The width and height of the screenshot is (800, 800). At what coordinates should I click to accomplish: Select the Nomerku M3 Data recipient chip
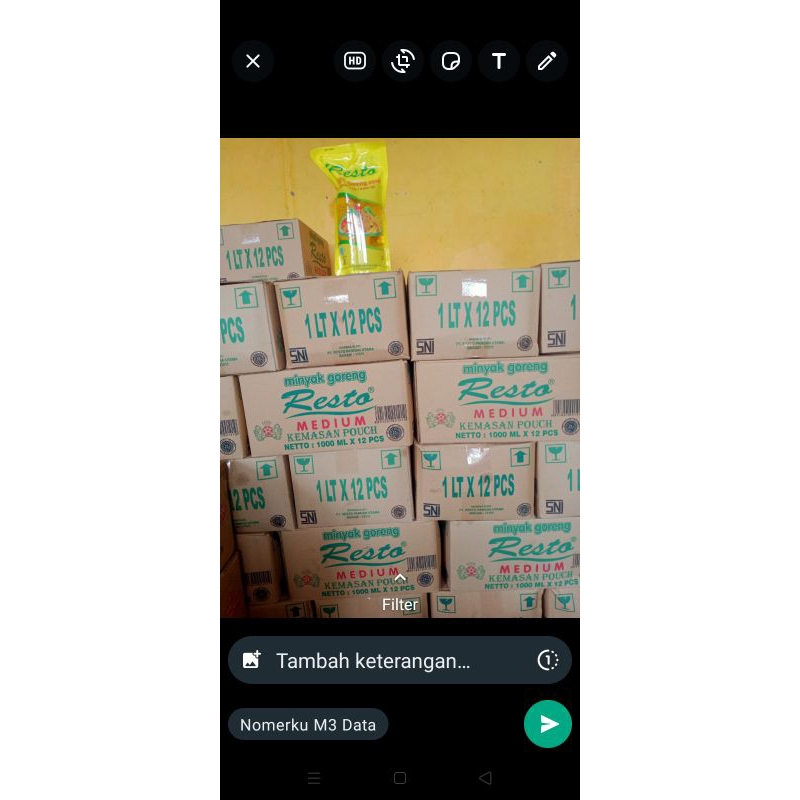[x=308, y=724]
